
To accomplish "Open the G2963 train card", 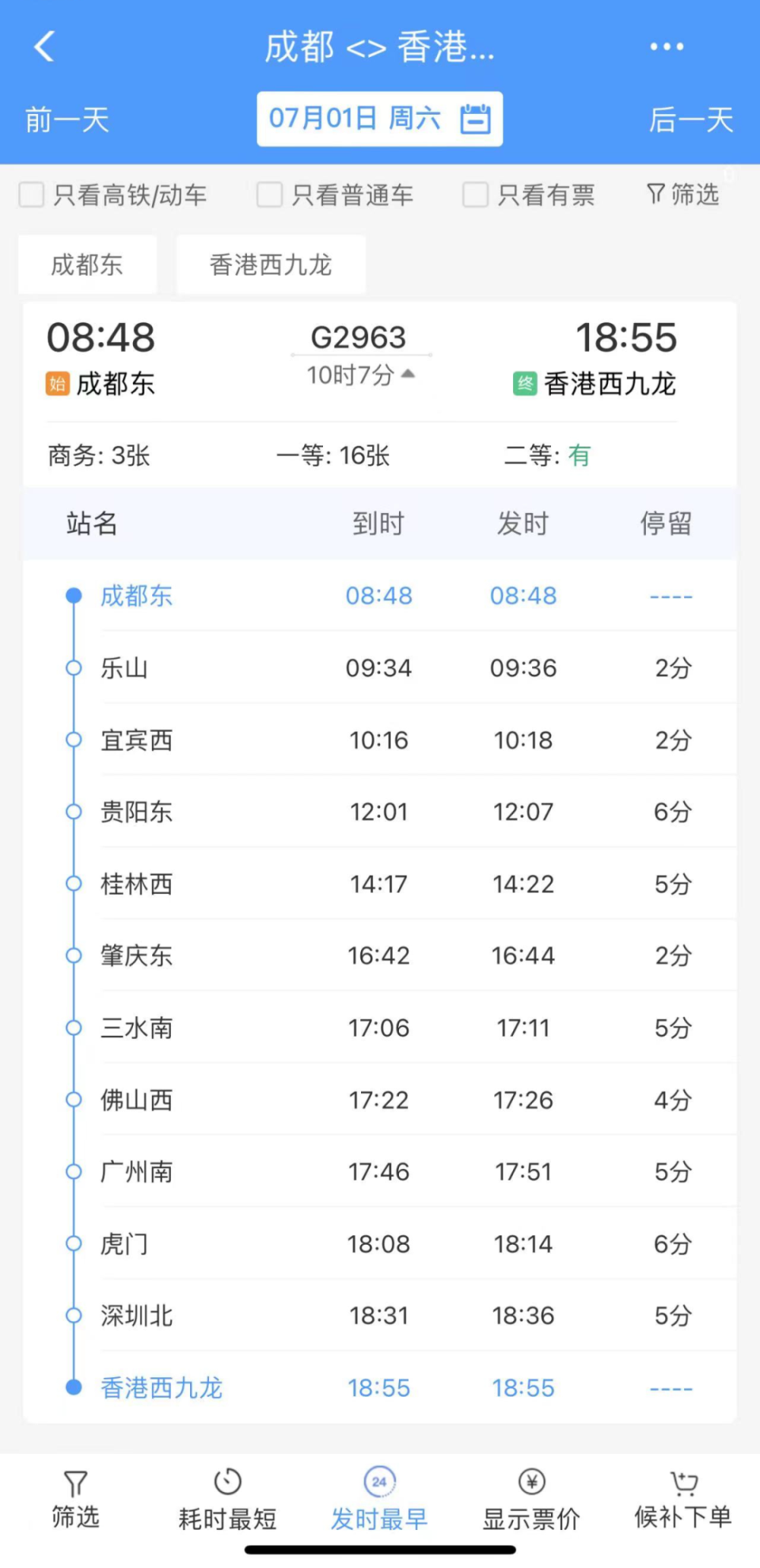I will [359, 337].
